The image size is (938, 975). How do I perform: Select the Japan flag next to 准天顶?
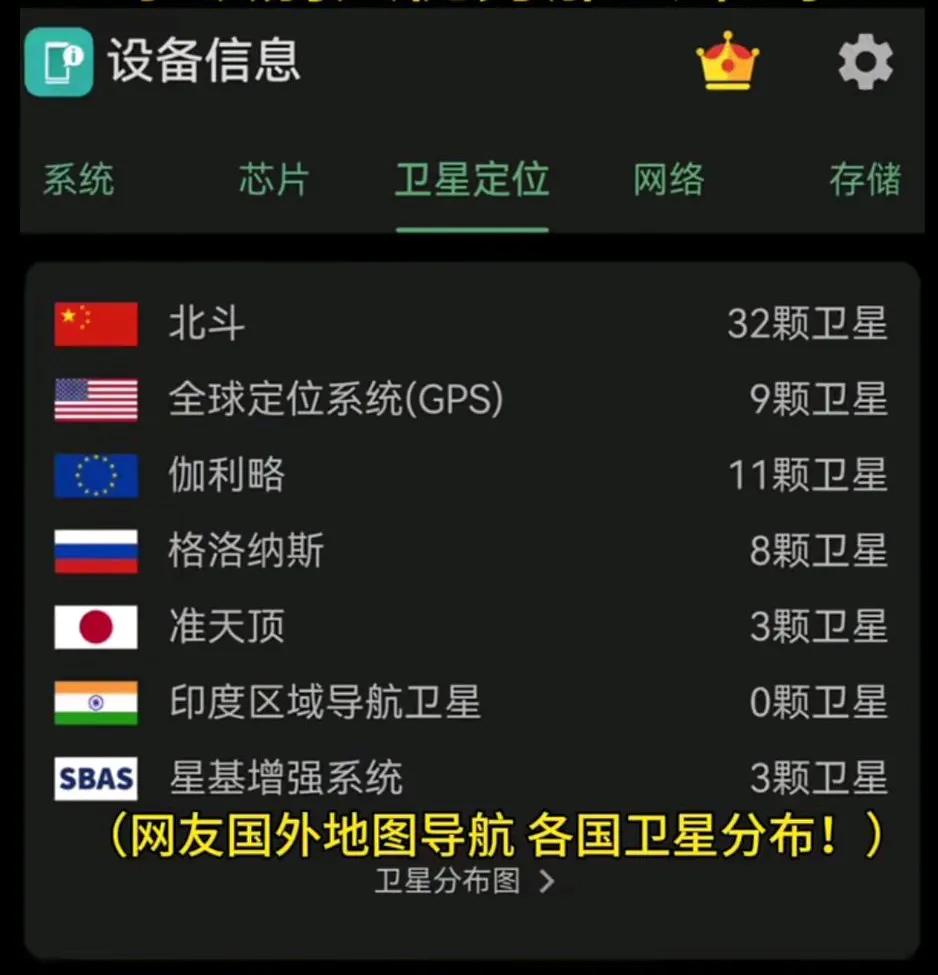[95, 626]
